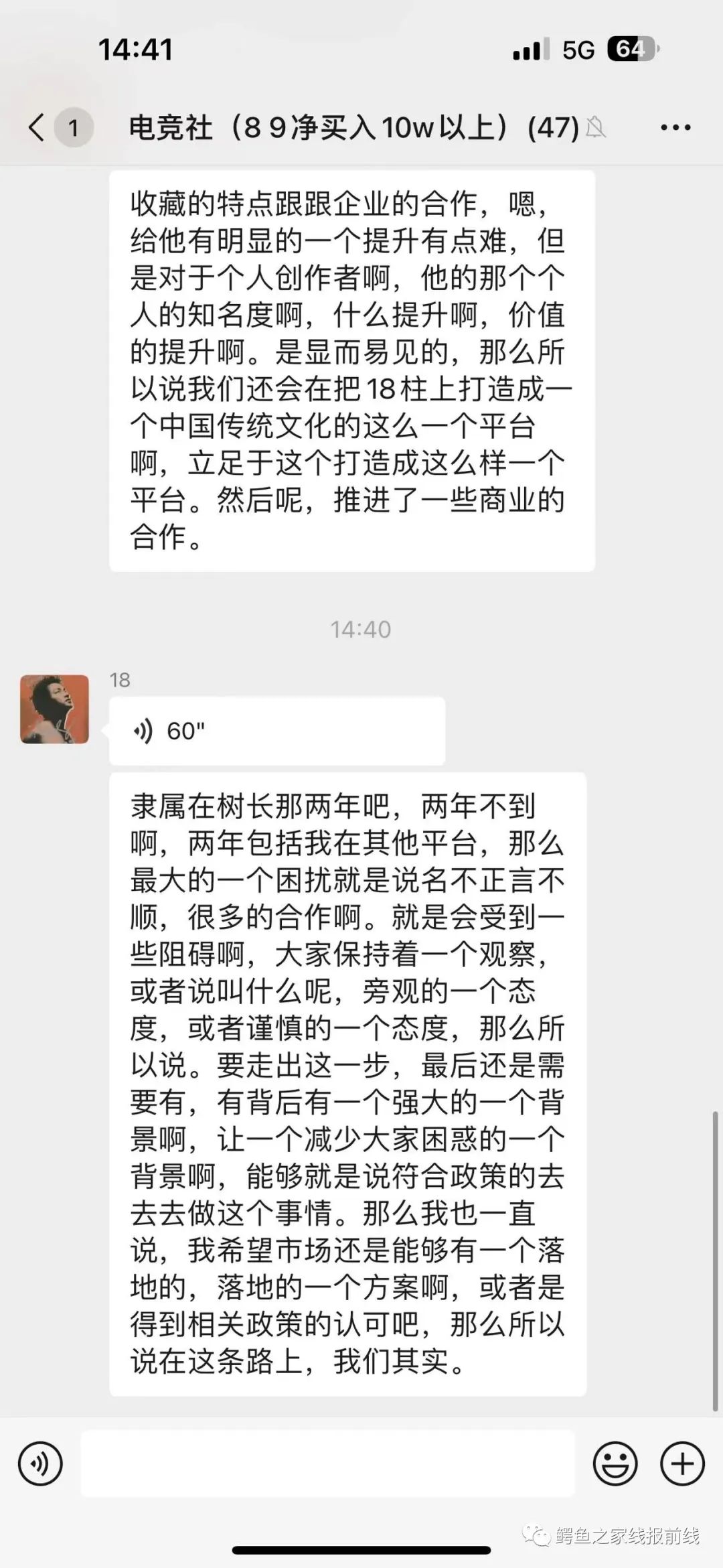Open the group chat options menu
723x1568 pixels.
pyautogui.click(x=675, y=127)
